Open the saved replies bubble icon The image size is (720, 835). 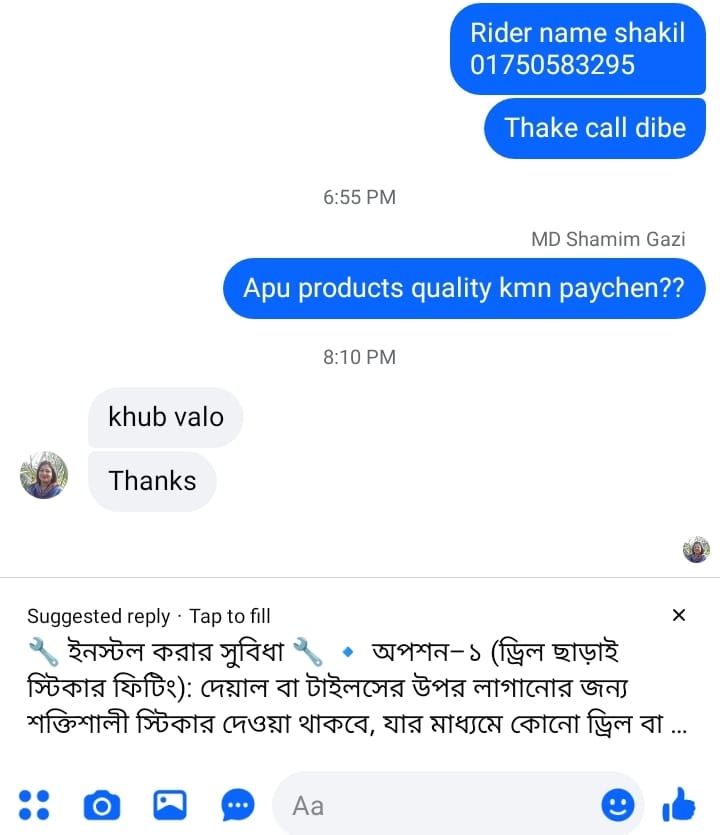click(x=237, y=804)
